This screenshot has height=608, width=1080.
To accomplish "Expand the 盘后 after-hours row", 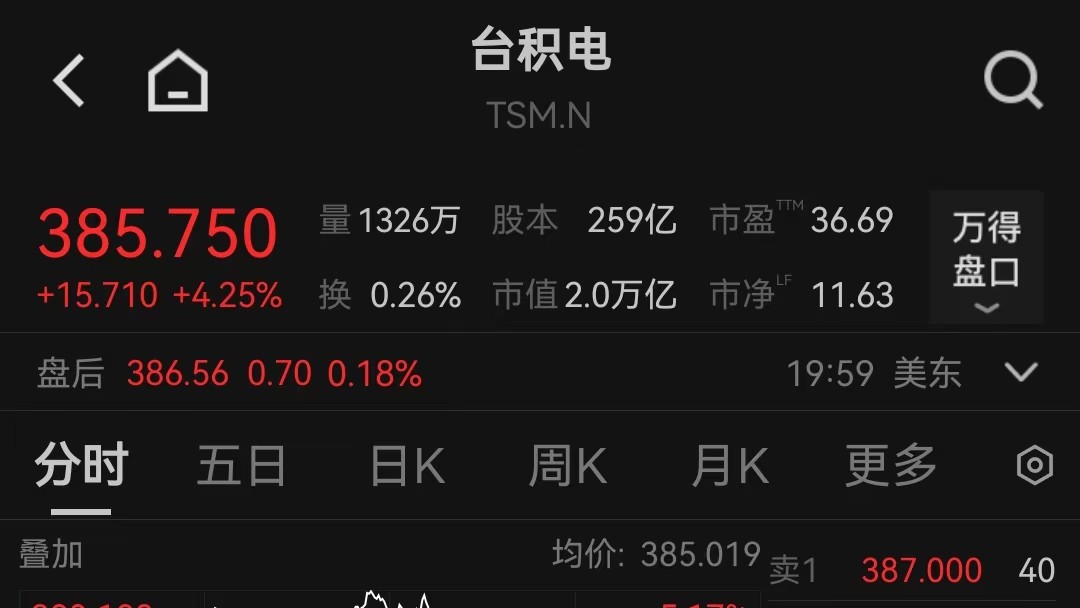I will [1020, 373].
